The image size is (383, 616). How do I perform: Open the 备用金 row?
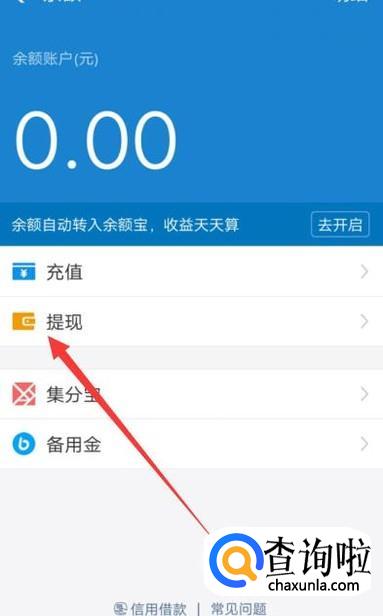191,444
